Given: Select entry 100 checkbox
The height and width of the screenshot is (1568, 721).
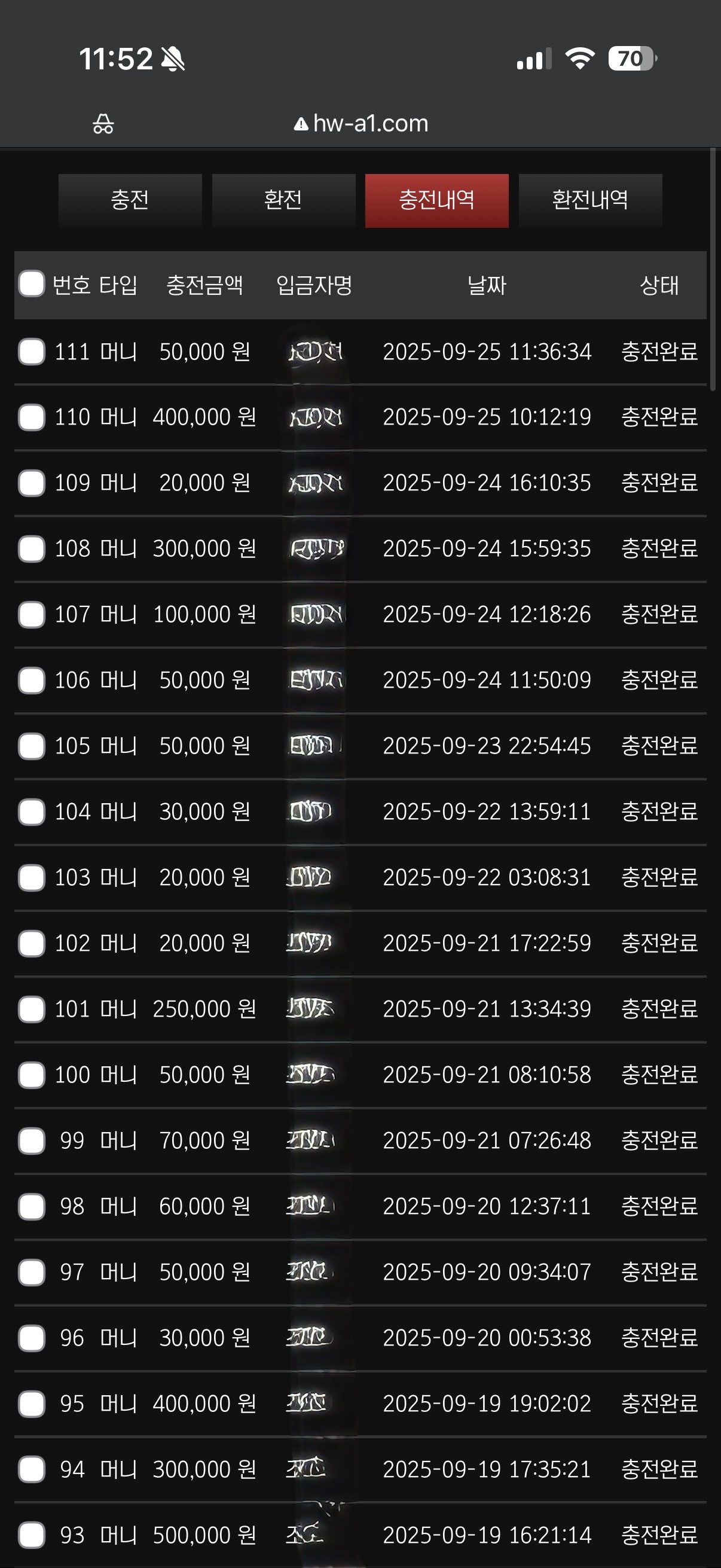Looking at the screenshot, I should (32, 1075).
